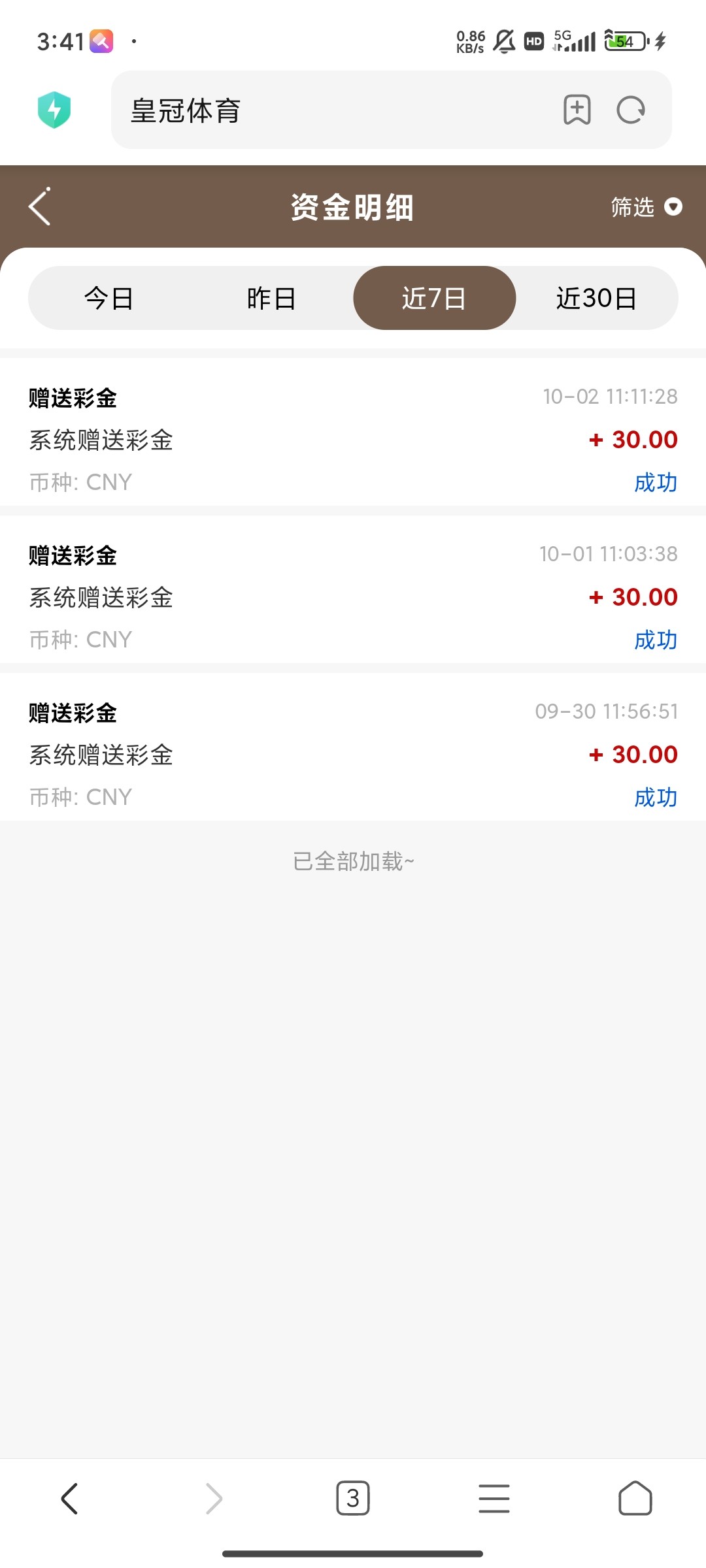Viewport: 706px width, 1568px height.
Task: Switch to the 昨日 tab
Action: coord(271,298)
